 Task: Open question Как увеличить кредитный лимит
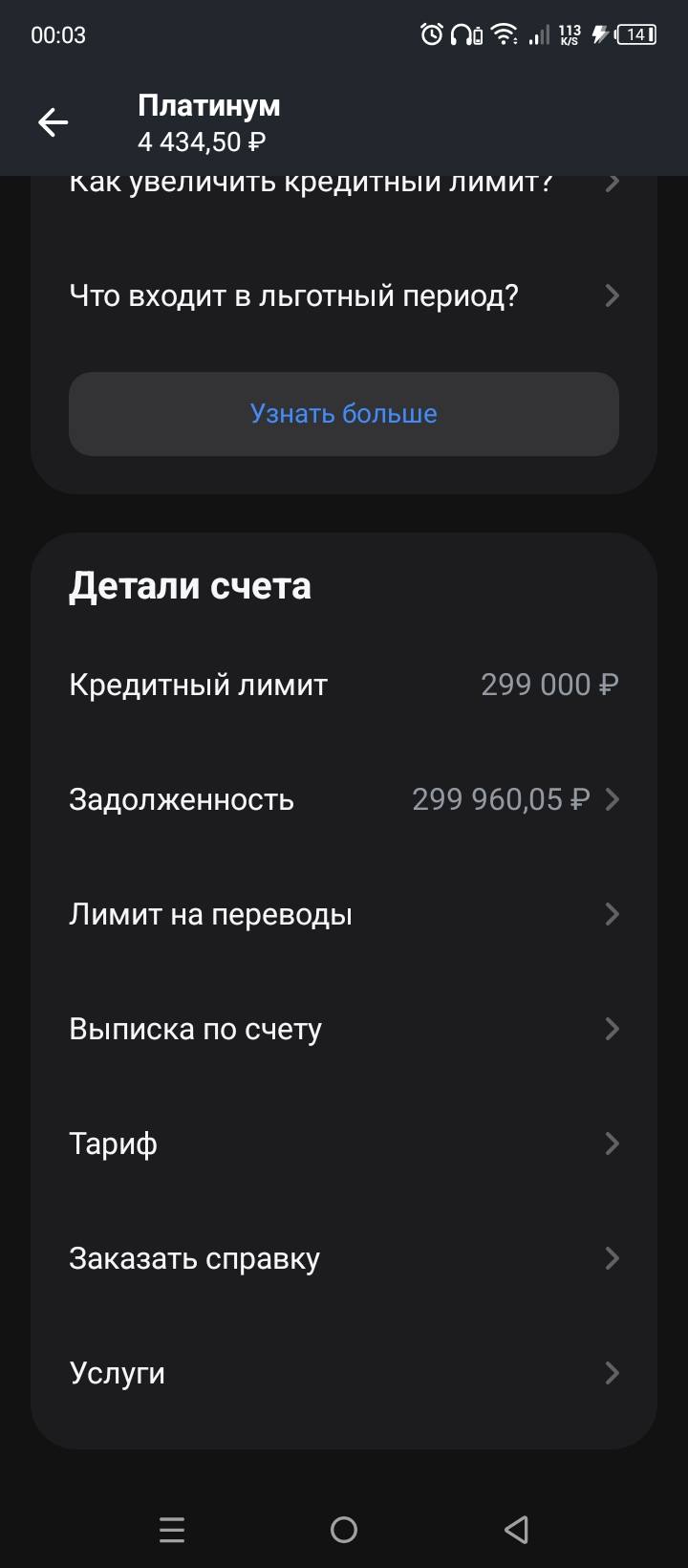point(344,185)
